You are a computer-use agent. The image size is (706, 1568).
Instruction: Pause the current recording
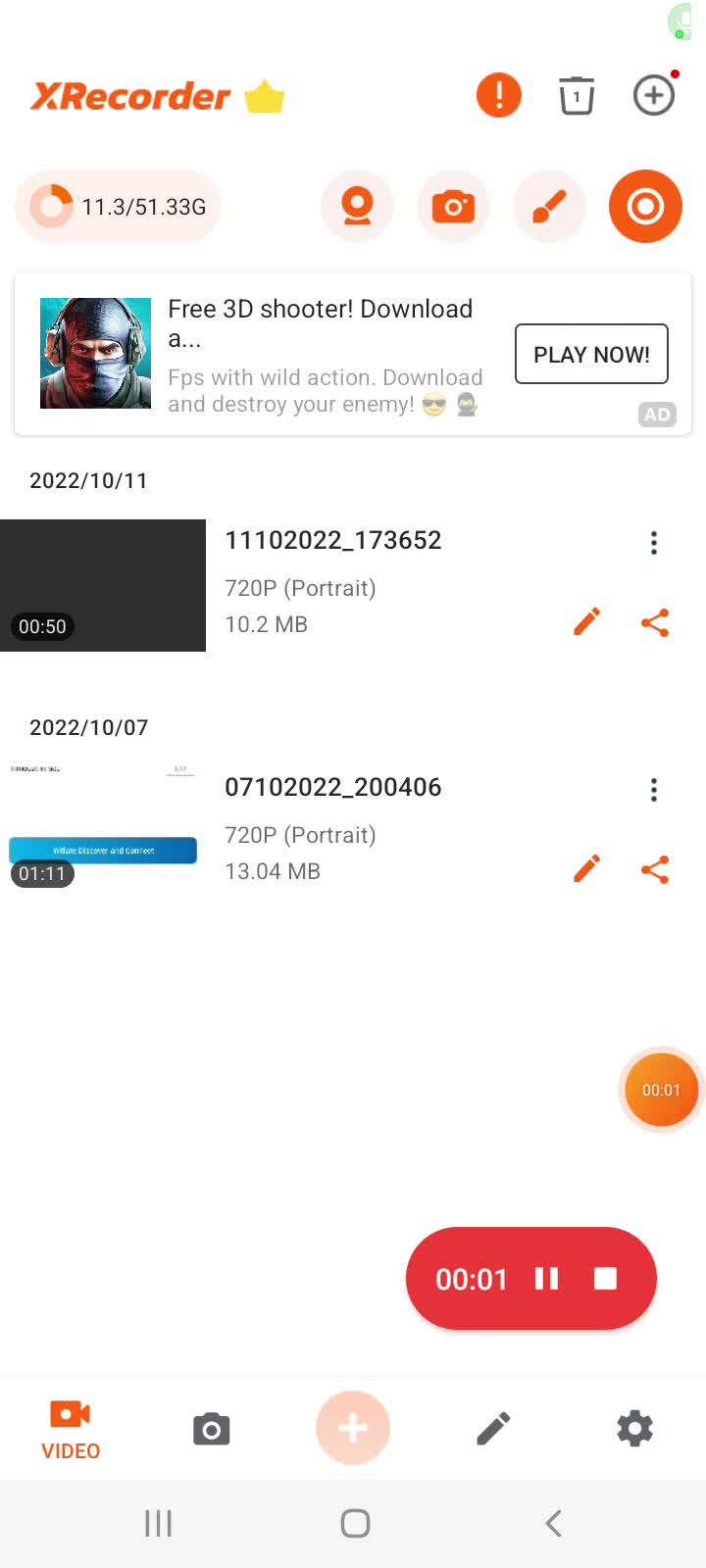pos(547,1279)
